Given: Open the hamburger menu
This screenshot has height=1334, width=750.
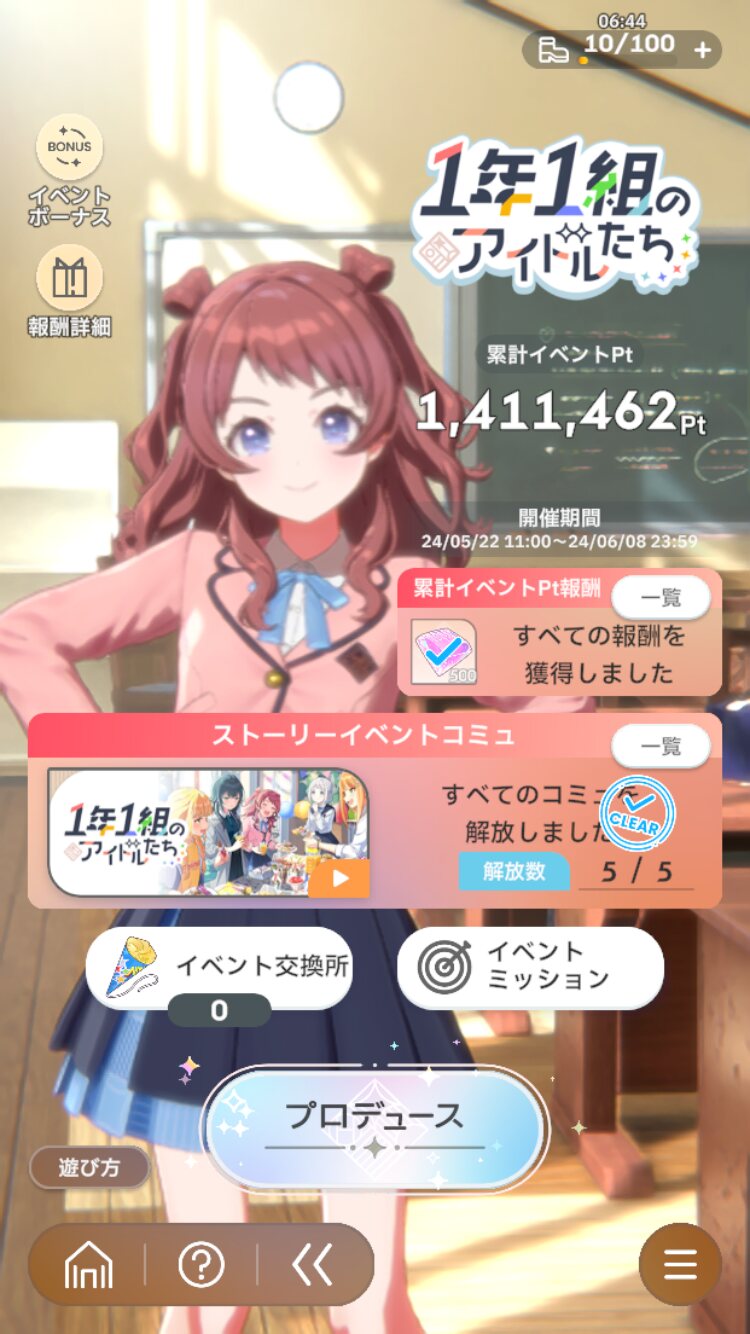Looking at the screenshot, I should click(x=680, y=1266).
